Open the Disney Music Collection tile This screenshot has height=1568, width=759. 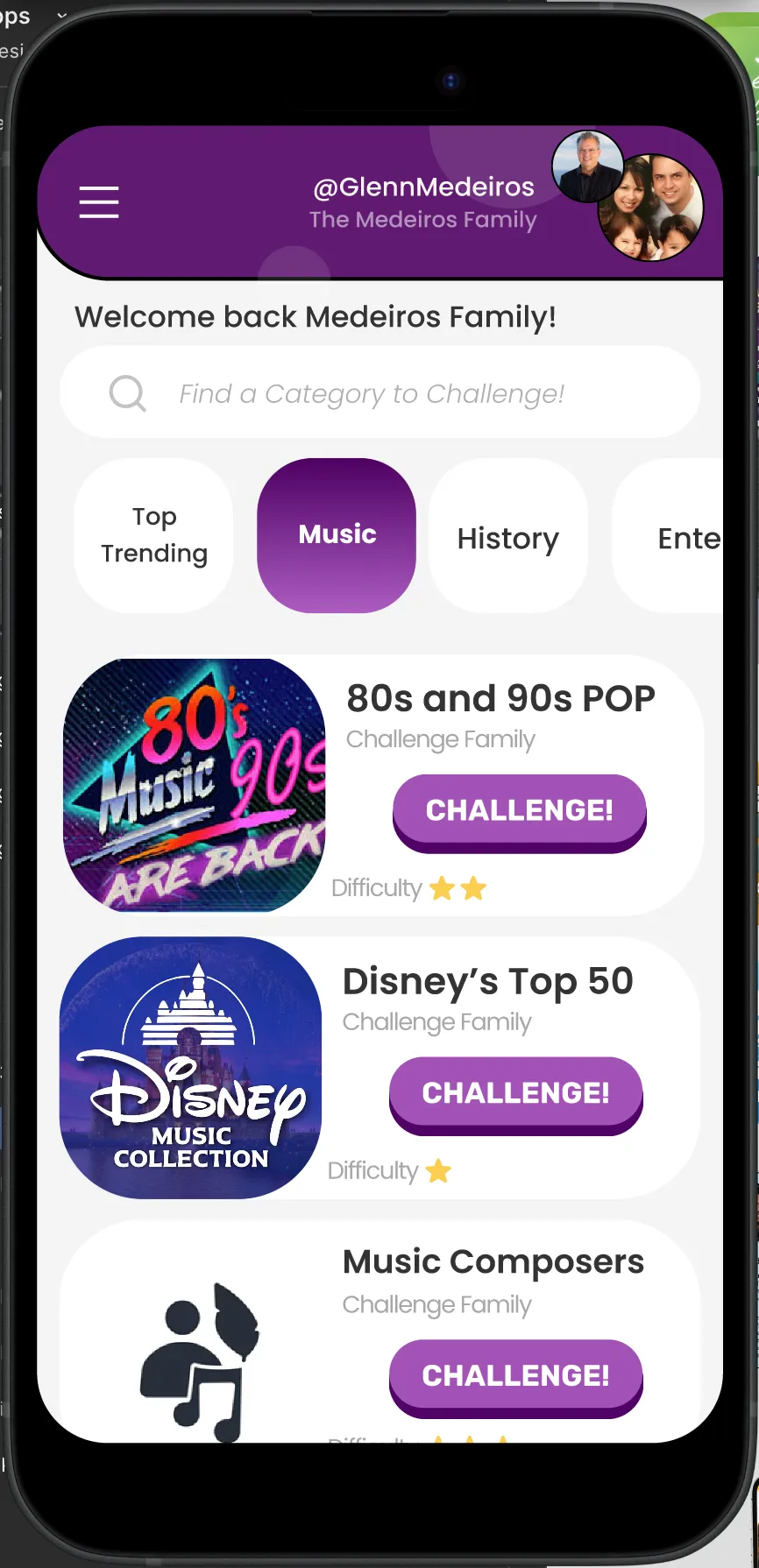coord(191,1068)
